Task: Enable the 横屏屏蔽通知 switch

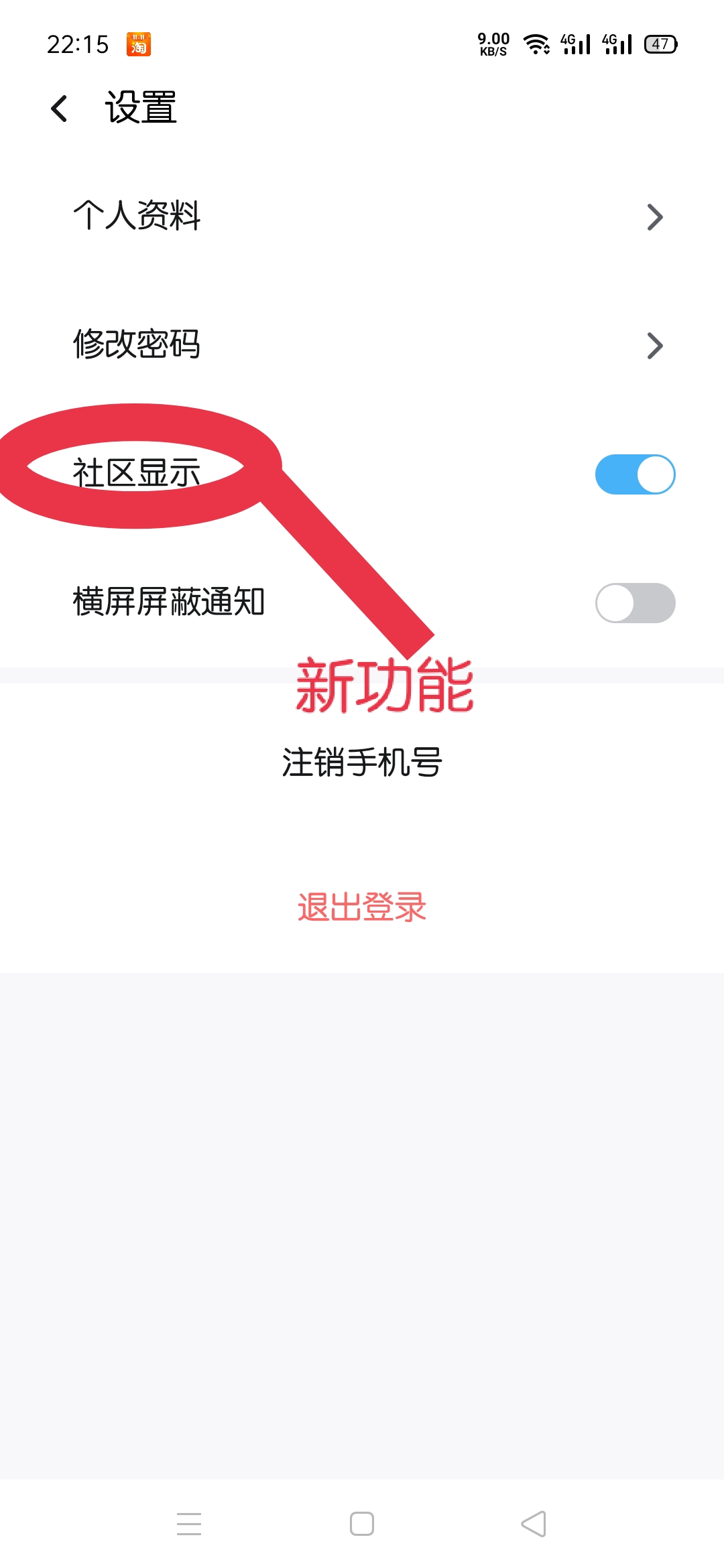Action: pos(634,603)
